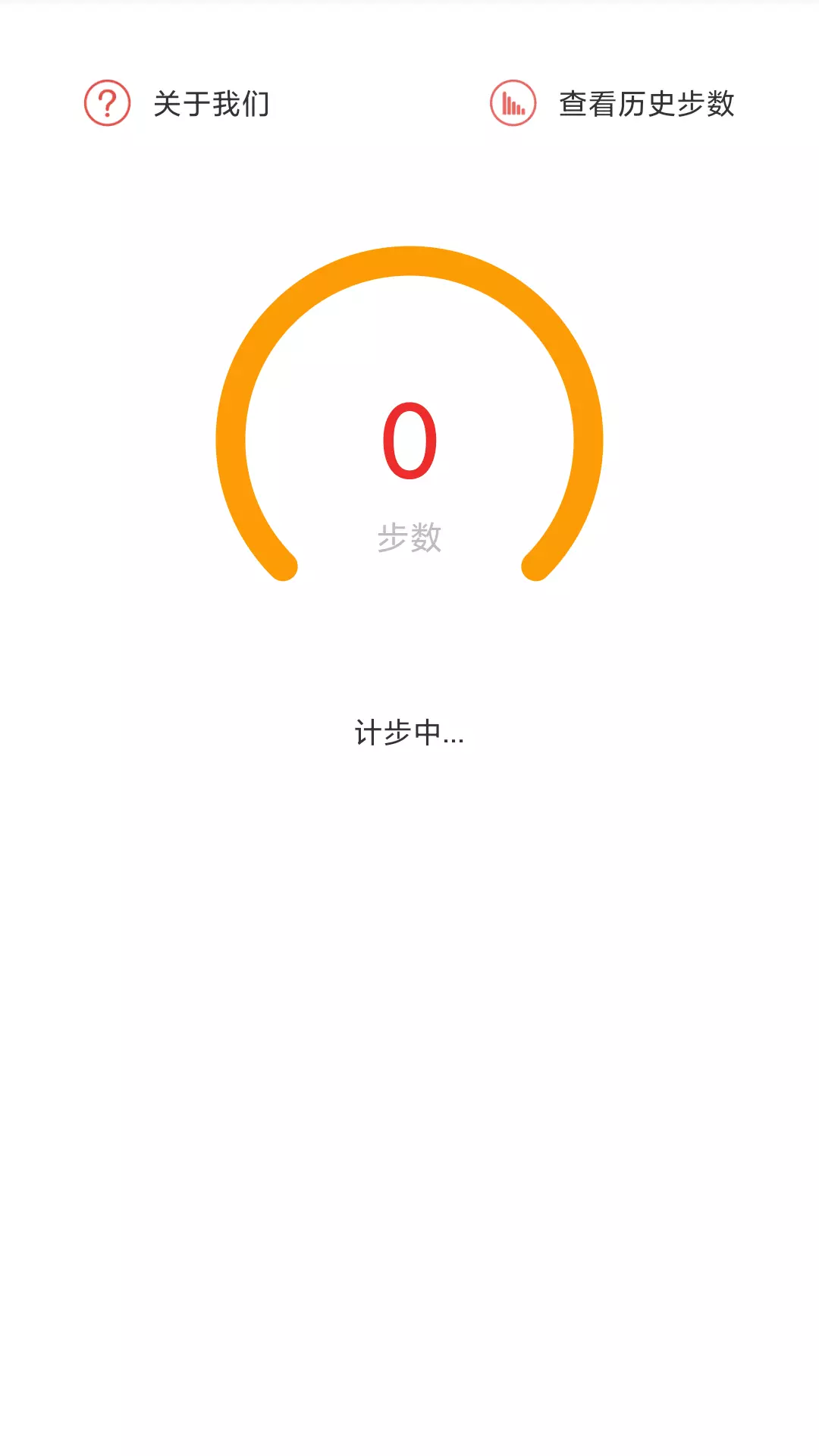
Task: Open 查看历史步数 to view step history
Action: (612, 104)
